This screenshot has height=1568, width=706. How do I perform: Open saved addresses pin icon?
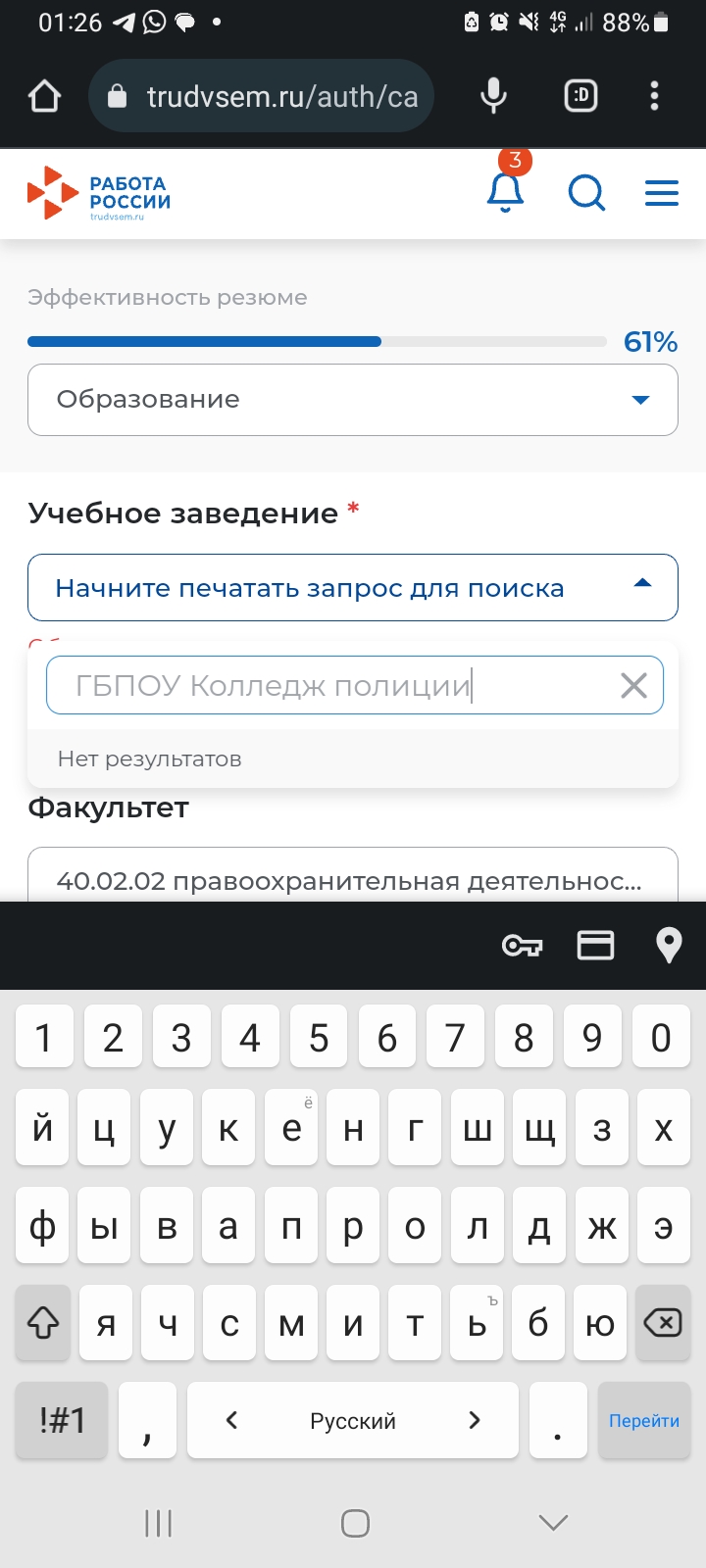(669, 946)
